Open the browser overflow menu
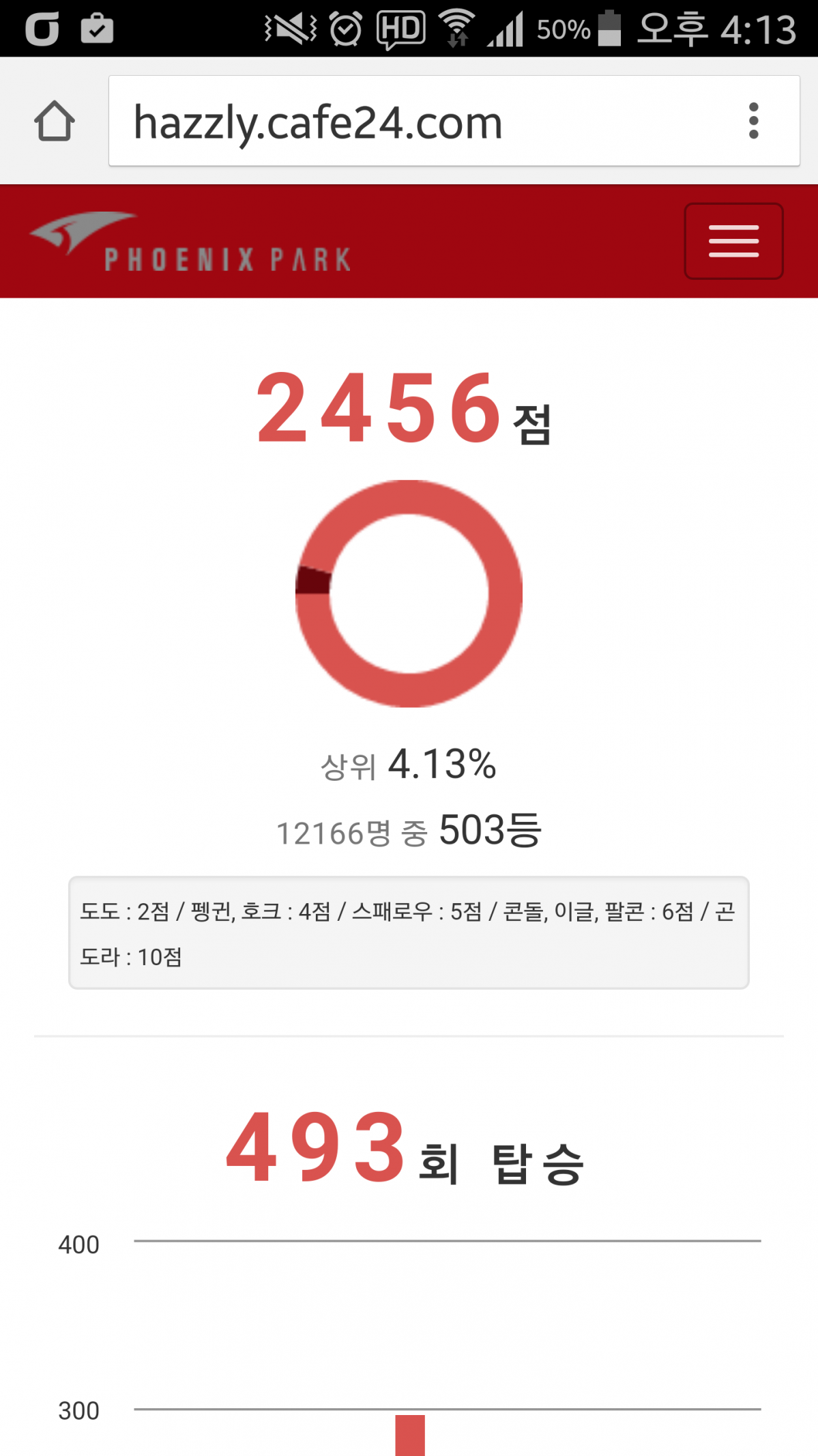 pyautogui.click(x=753, y=122)
